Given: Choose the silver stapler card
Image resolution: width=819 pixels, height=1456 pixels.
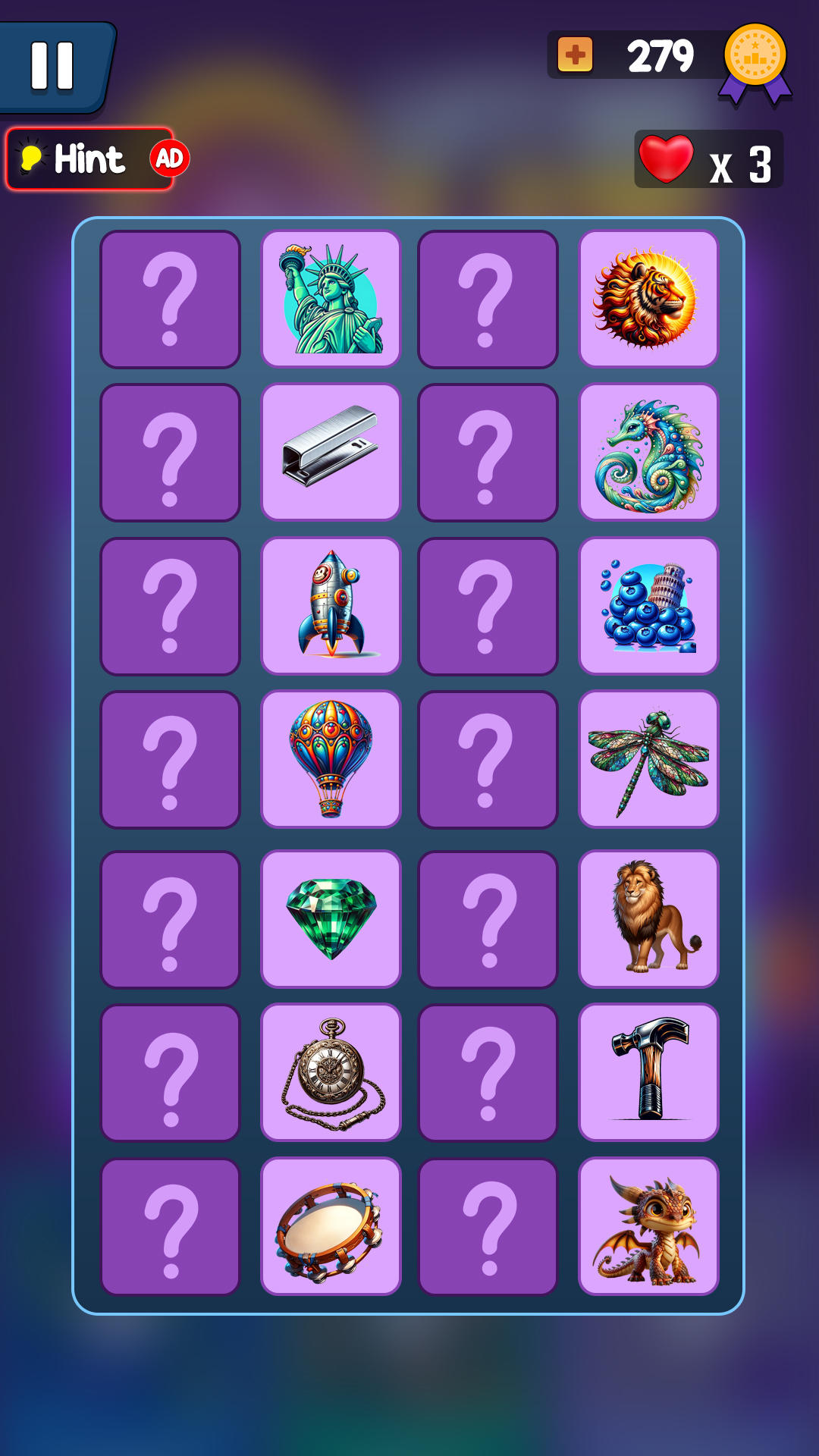Looking at the screenshot, I should (331, 452).
